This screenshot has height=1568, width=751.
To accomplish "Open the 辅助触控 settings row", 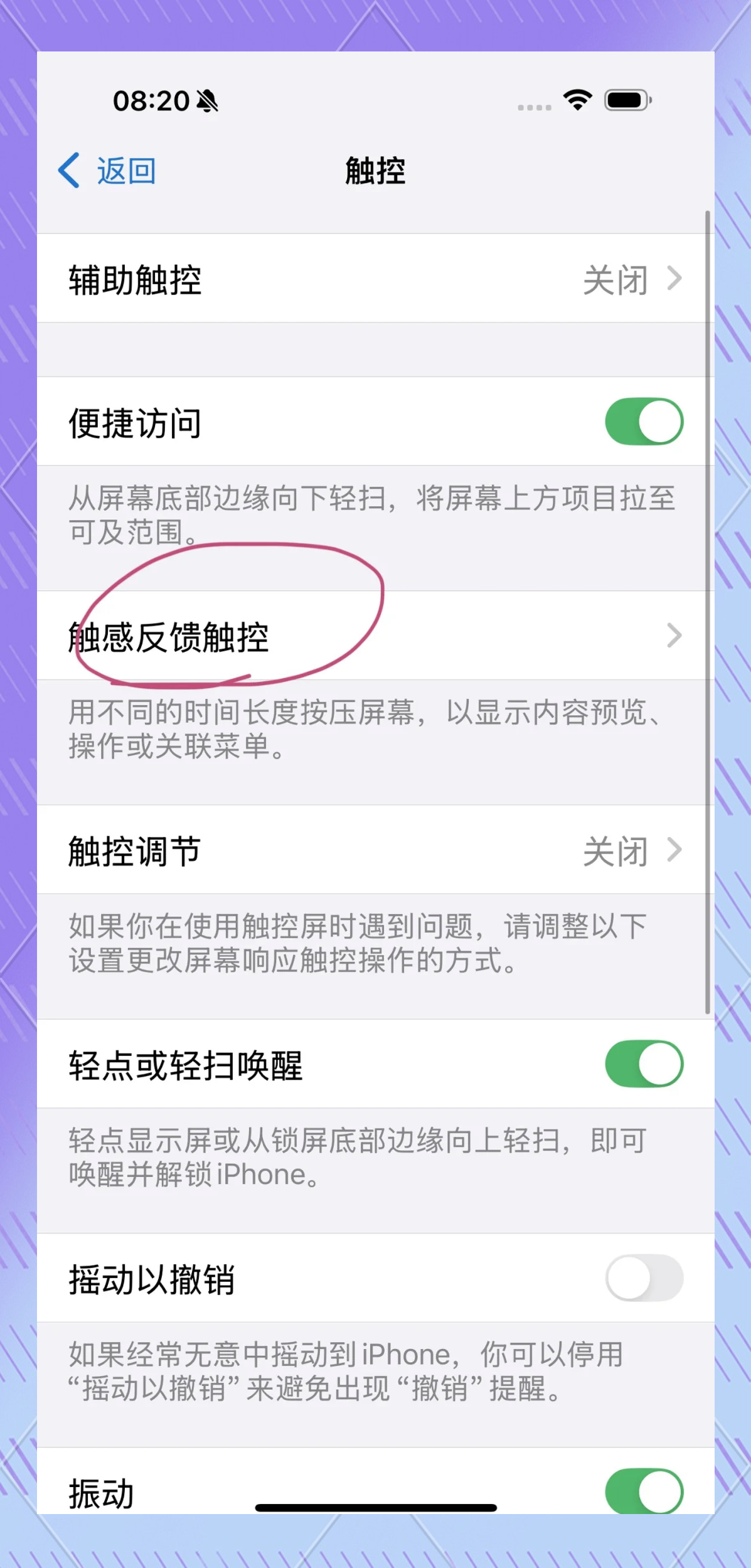I will pyautogui.click(x=375, y=279).
